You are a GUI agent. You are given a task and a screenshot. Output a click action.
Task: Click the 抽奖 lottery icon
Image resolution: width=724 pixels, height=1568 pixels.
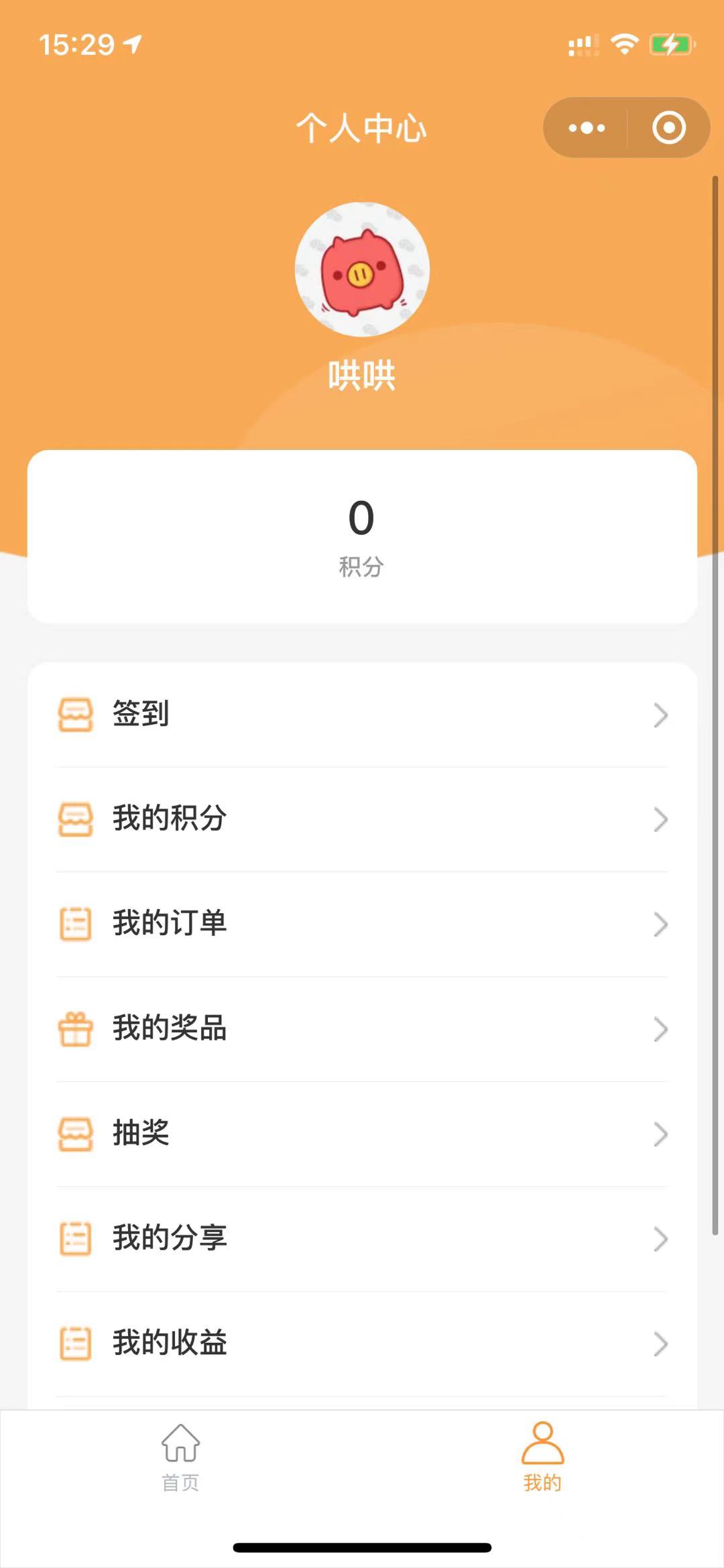click(x=76, y=1133)
